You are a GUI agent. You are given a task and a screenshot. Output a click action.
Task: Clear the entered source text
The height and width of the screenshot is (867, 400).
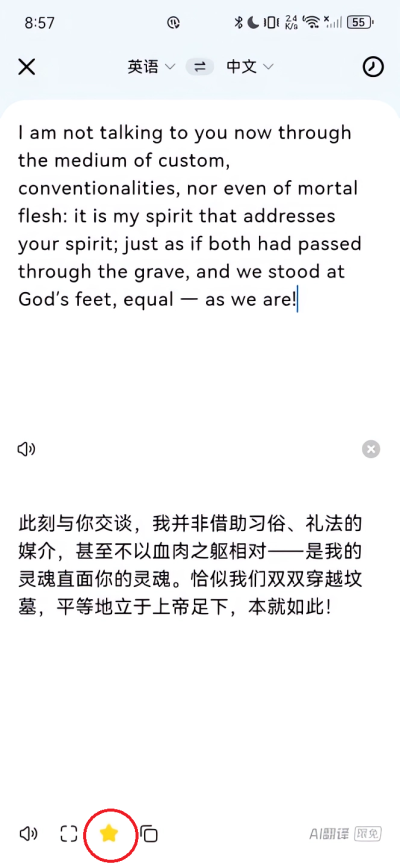click(x=371, y=450)
